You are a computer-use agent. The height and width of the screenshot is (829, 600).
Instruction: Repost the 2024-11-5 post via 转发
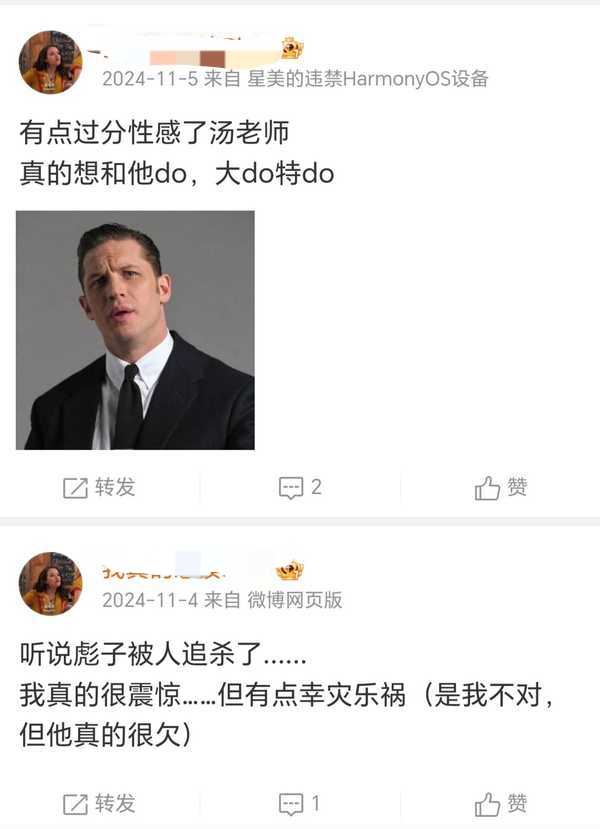[99, 487]
